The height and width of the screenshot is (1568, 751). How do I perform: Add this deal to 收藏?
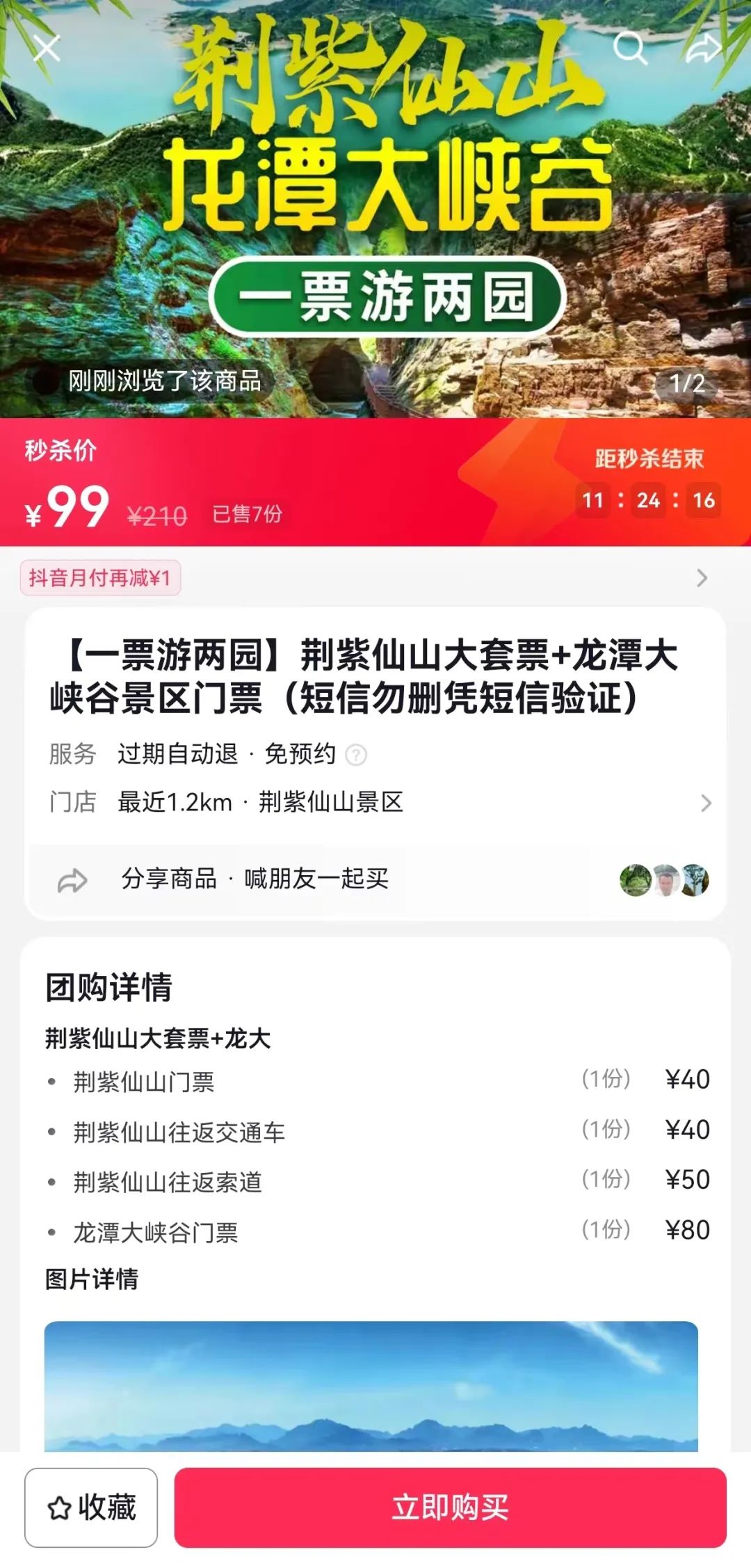[x=91, y=1507]
